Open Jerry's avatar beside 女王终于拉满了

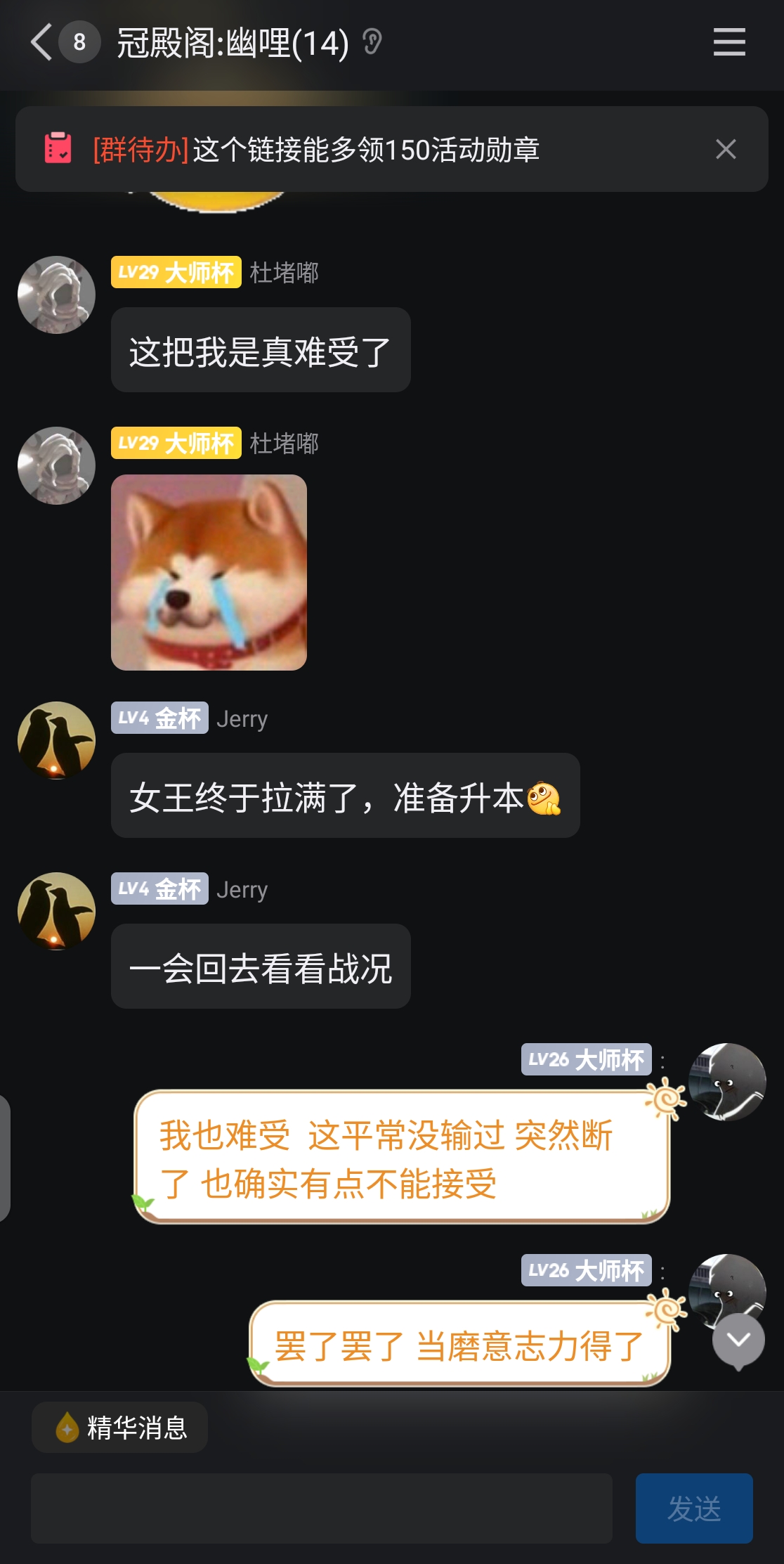click(56, 740)
